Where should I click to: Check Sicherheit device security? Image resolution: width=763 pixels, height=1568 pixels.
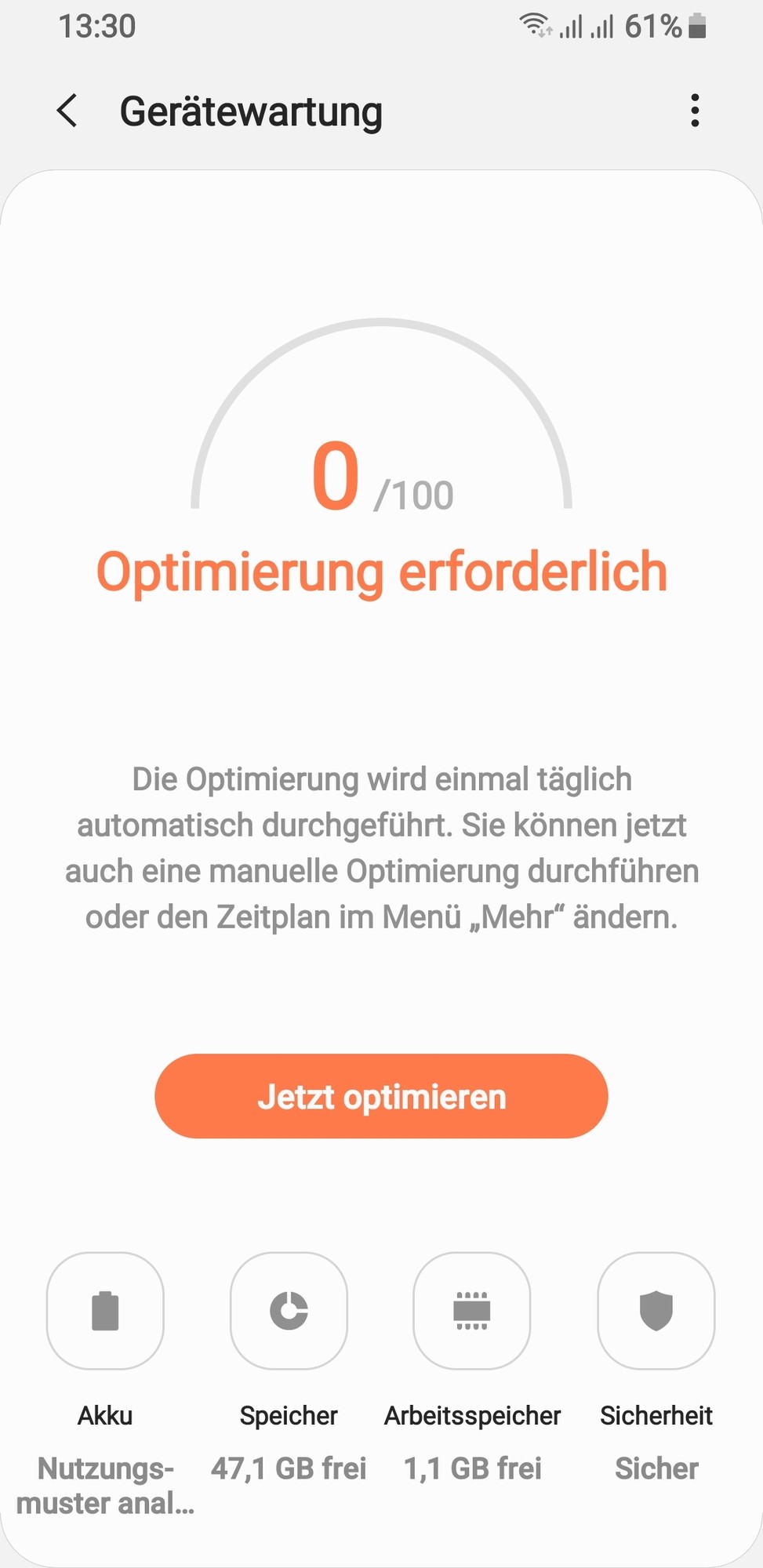tap(656, 1311)
